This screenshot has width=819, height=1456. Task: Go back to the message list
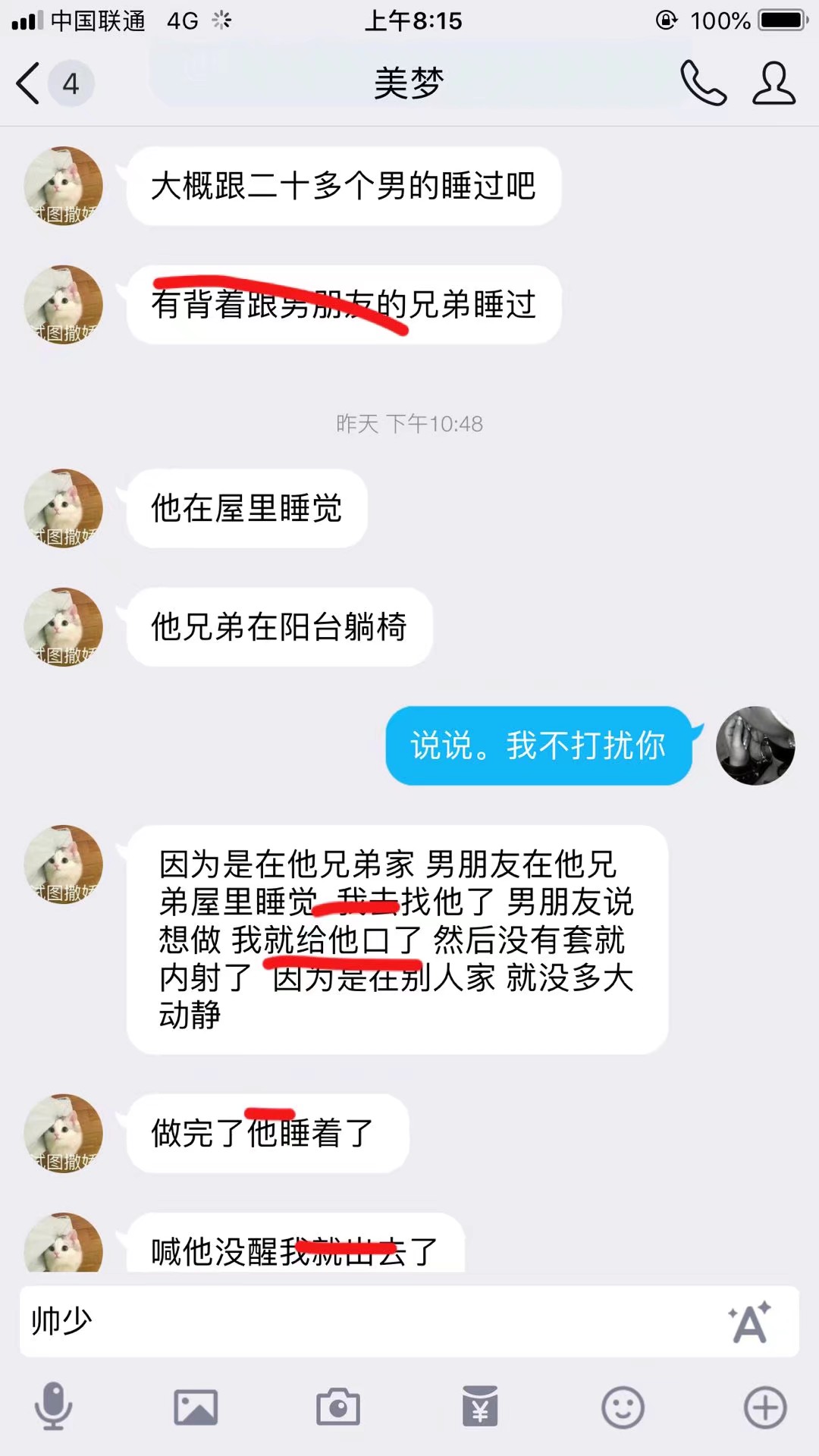30,83
